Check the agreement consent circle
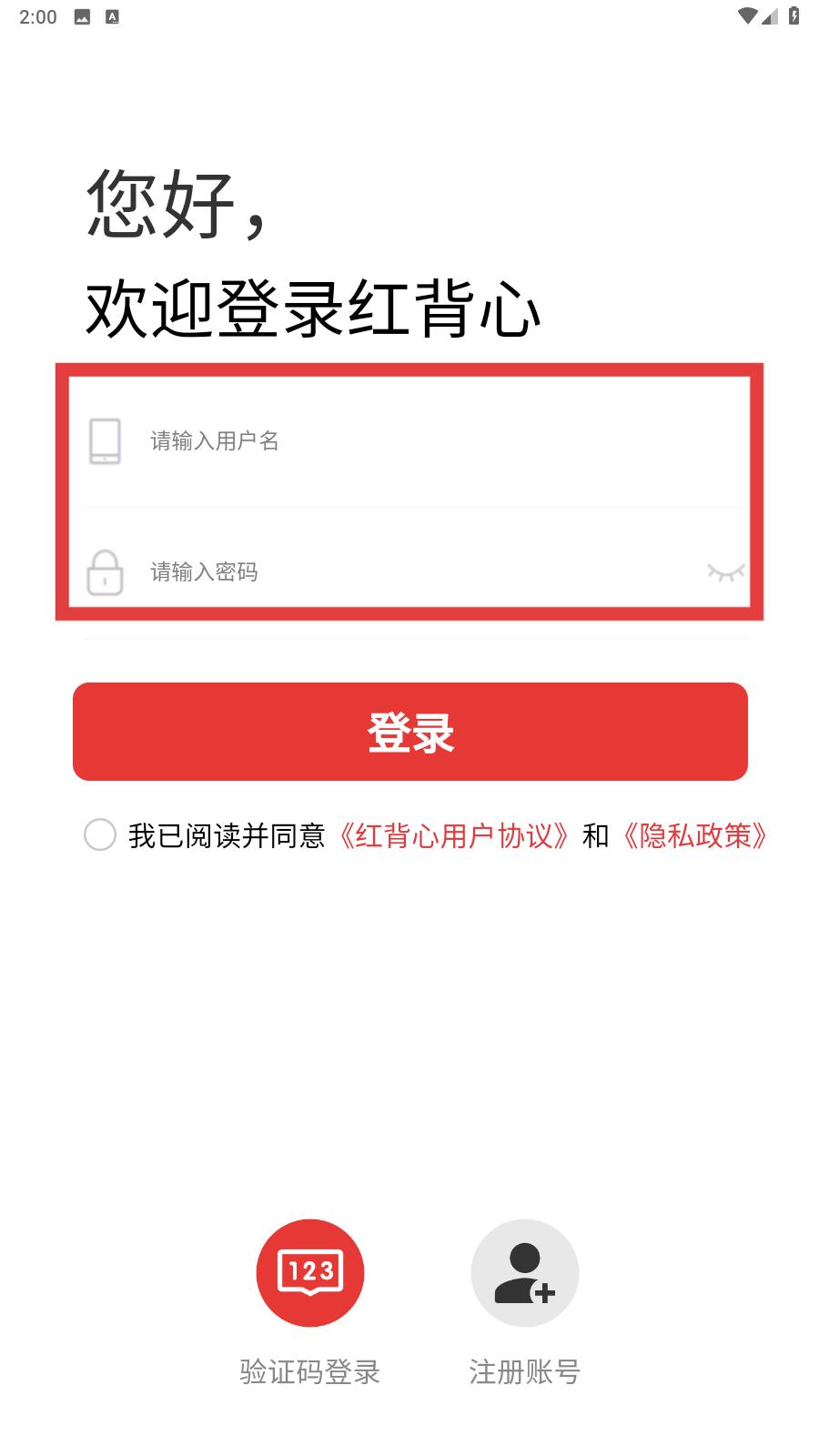The width and height of the screenshot is (819, 1456). pos(100,834)
